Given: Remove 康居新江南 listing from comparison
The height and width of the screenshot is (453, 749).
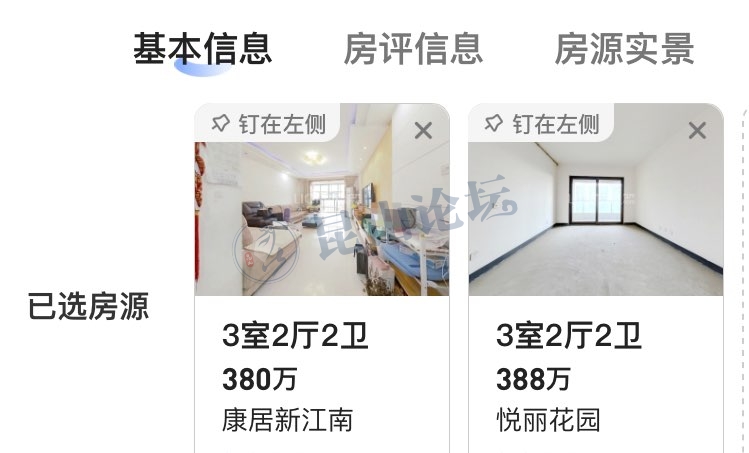Looking at the screenshot, I should pyautogui.click(x=423, y=130).
